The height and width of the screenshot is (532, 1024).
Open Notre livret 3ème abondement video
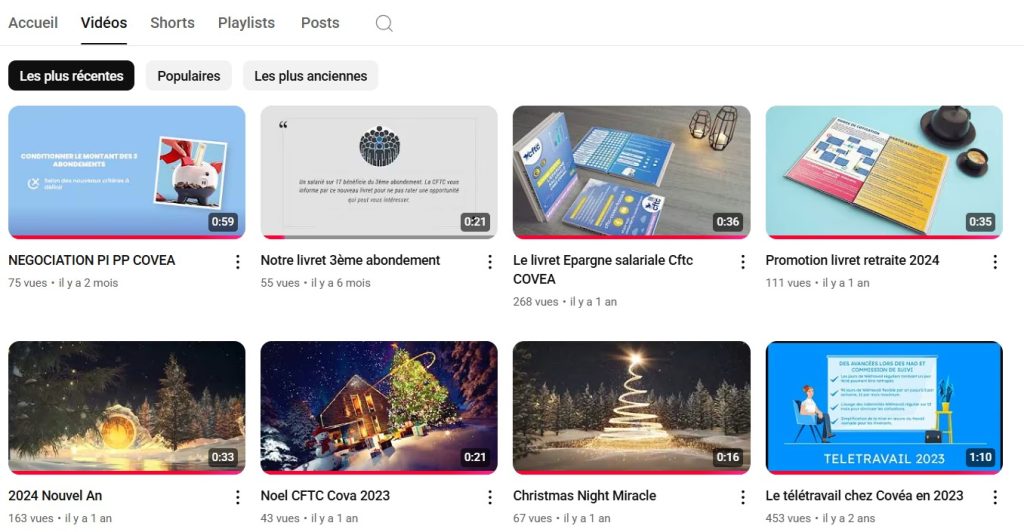pos(378,172)
